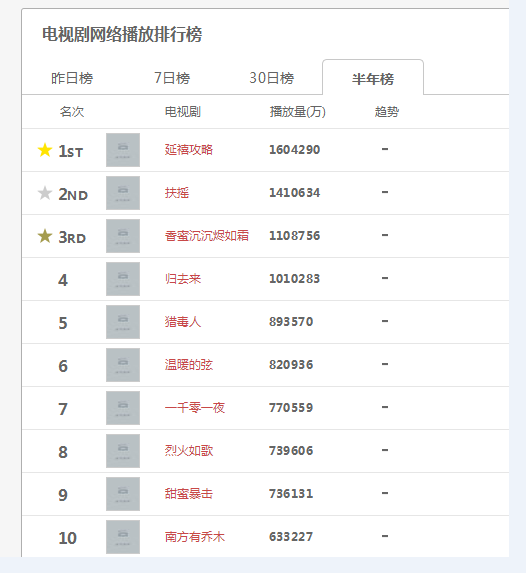526x573 pixels.
Task: Tap the thumbnail next to 扶摇
Action: (123, 193)
